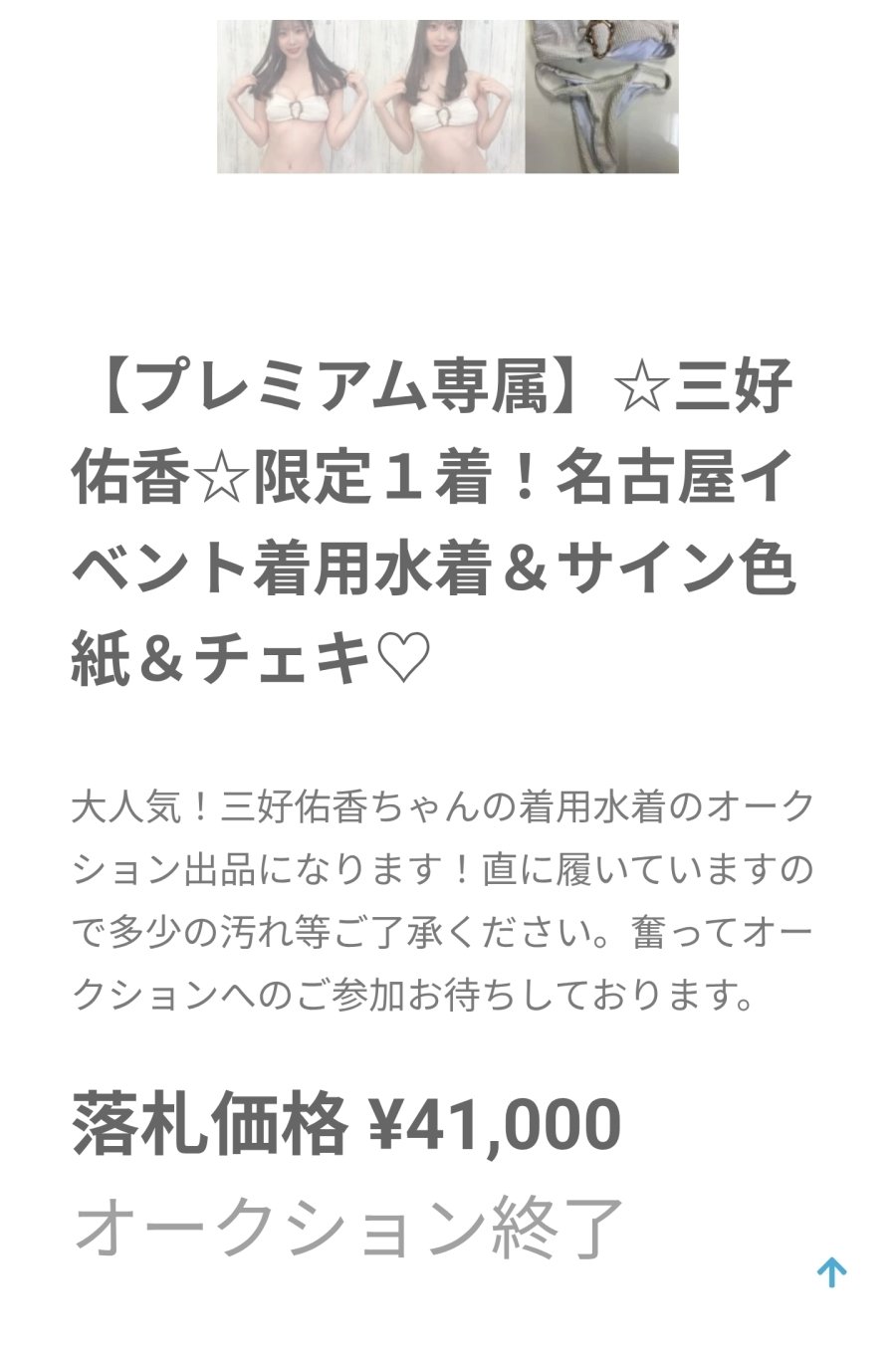Open the swimsuit product photo strip

[x=448, y=97]
